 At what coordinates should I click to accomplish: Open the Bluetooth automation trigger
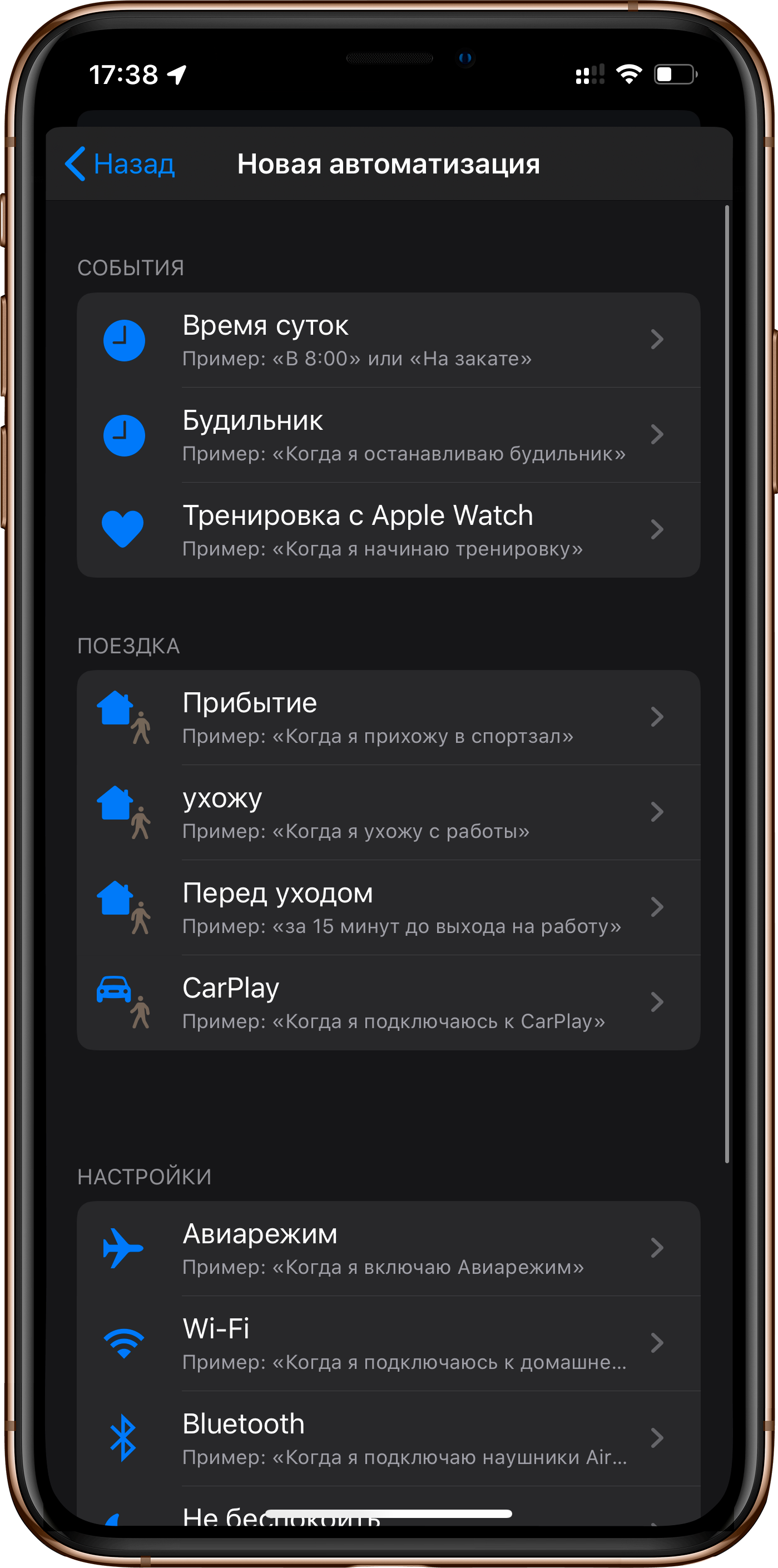point(388,1438)
